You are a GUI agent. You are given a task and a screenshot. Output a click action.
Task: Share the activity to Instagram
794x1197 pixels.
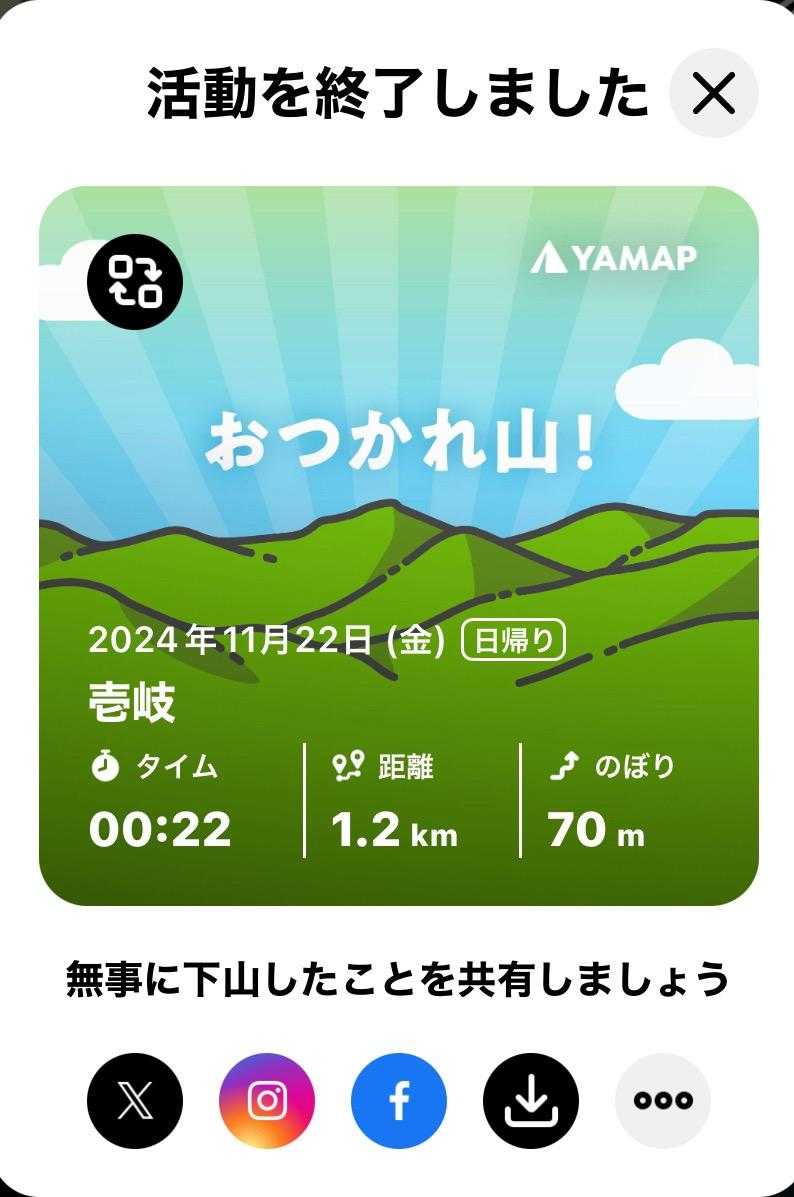[x=267, y=1101]
